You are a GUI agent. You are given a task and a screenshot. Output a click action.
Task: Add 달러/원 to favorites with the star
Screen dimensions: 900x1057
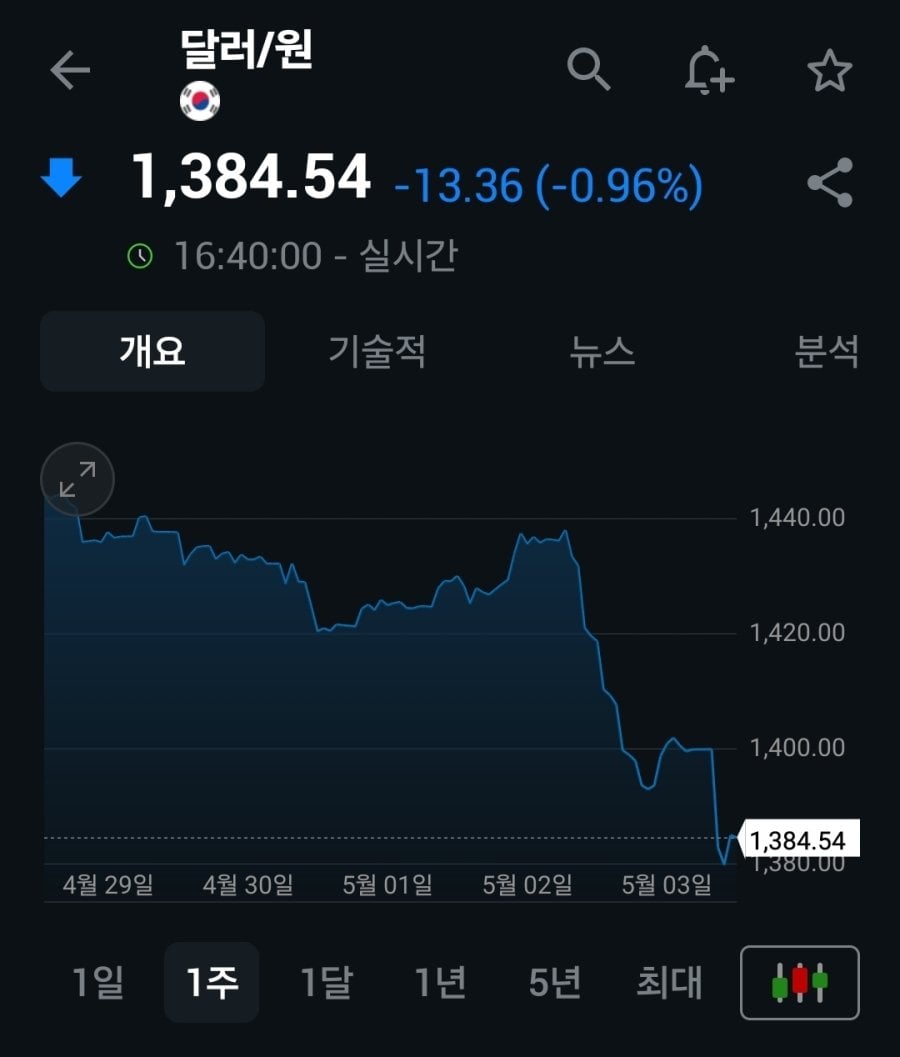pyautogui.click(x=829, y=71)
